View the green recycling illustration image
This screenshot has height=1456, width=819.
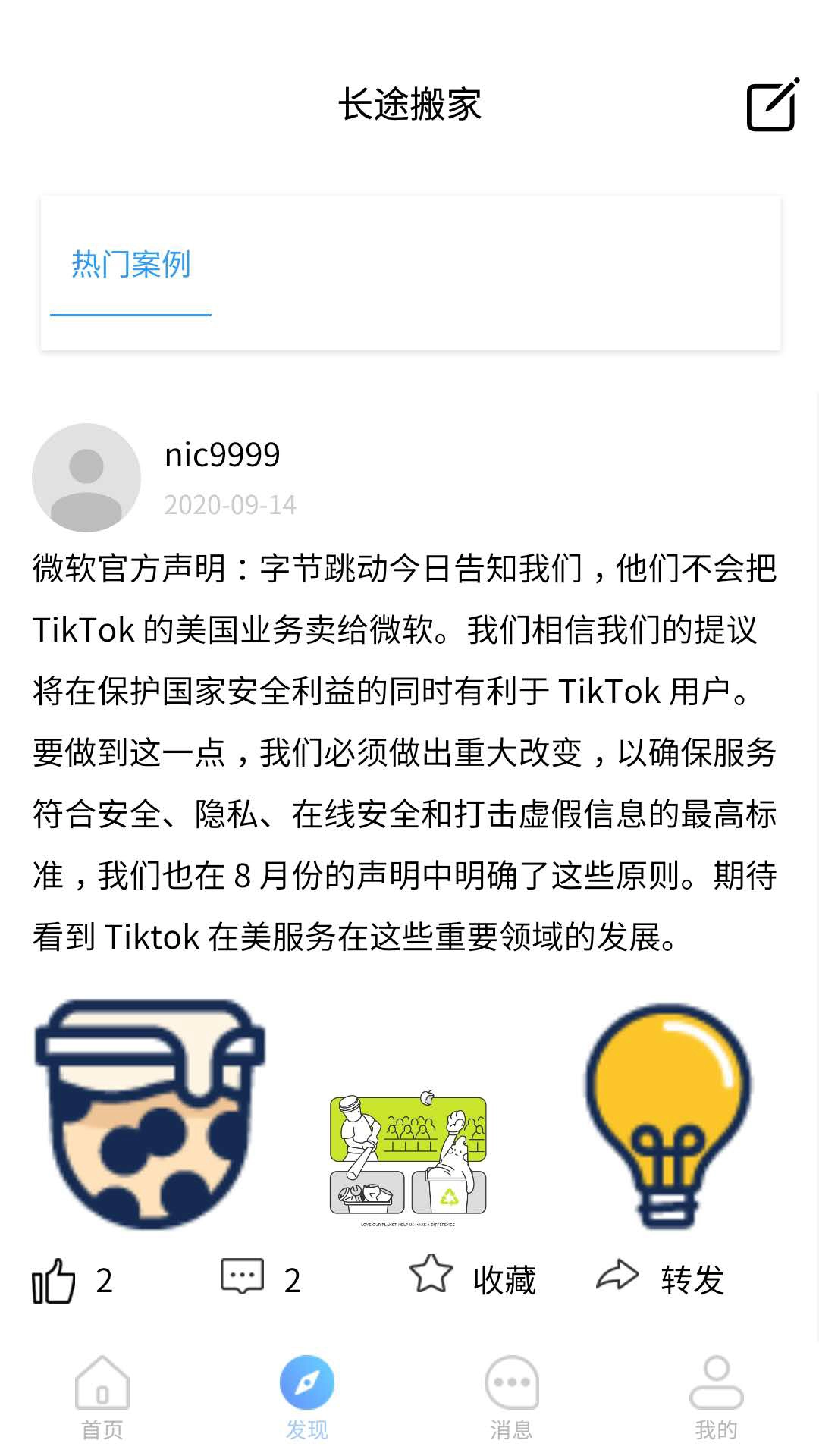coord(408,1157)
